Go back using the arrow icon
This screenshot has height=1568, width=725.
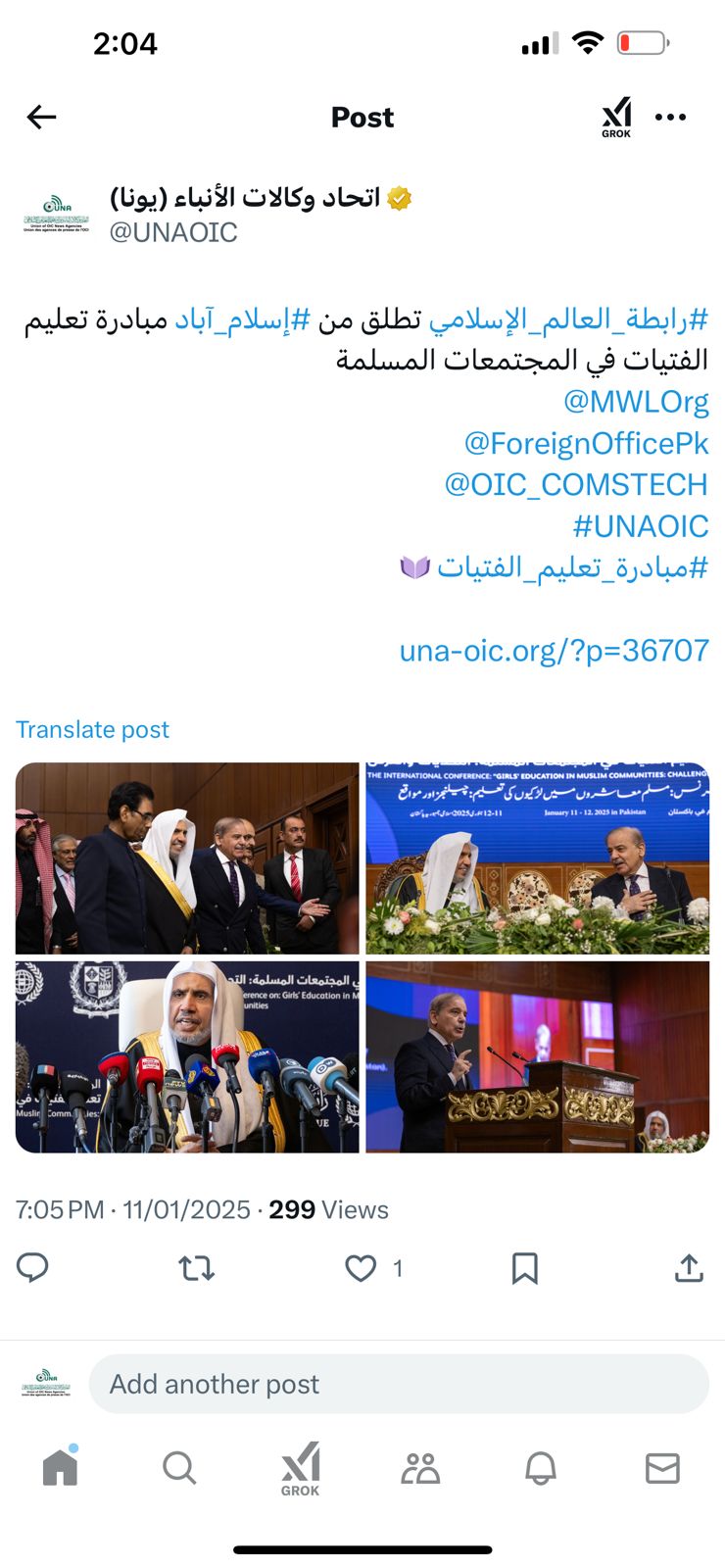(x=41, y=118)
